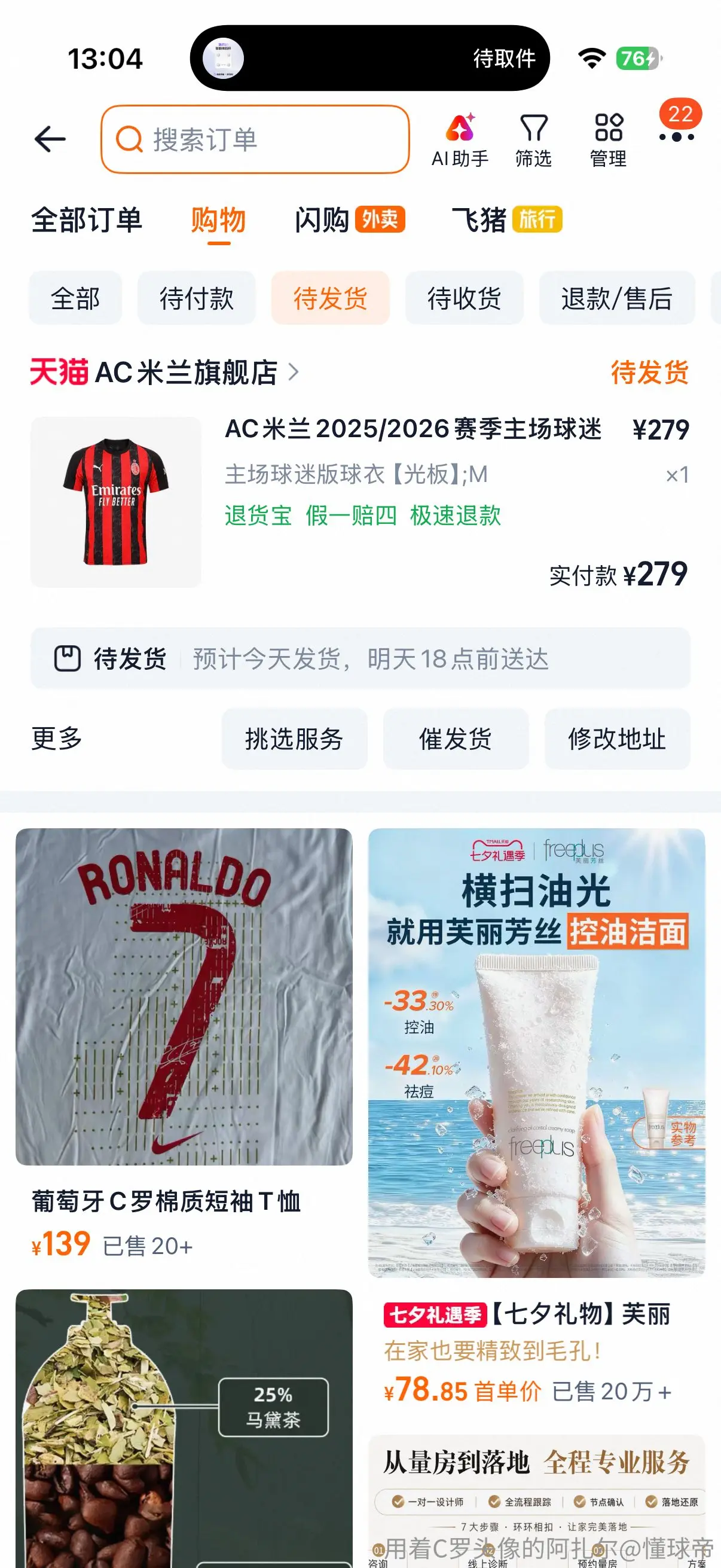Switch to the 闪购 外卖 tab
This screenshot has width=721, height=1568.
(350, 219)
